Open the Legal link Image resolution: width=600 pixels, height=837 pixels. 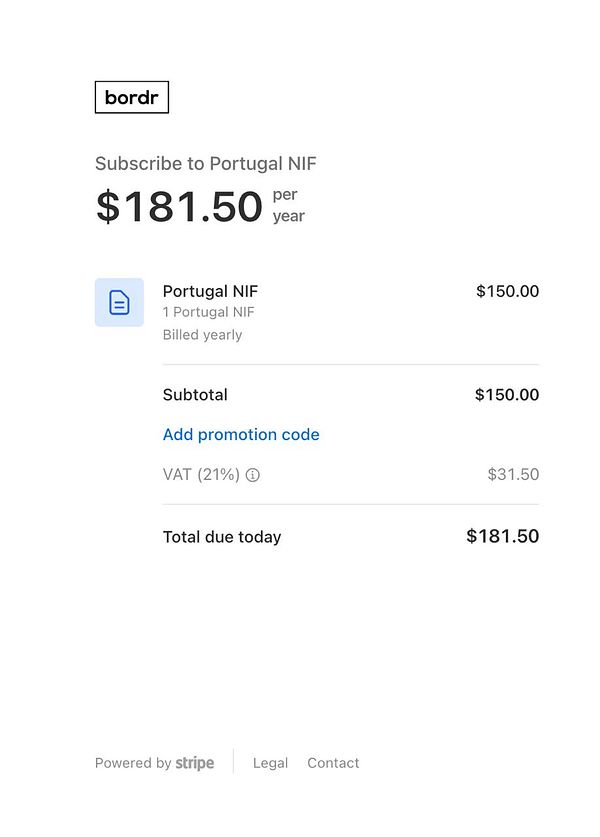tap(270, 763)
